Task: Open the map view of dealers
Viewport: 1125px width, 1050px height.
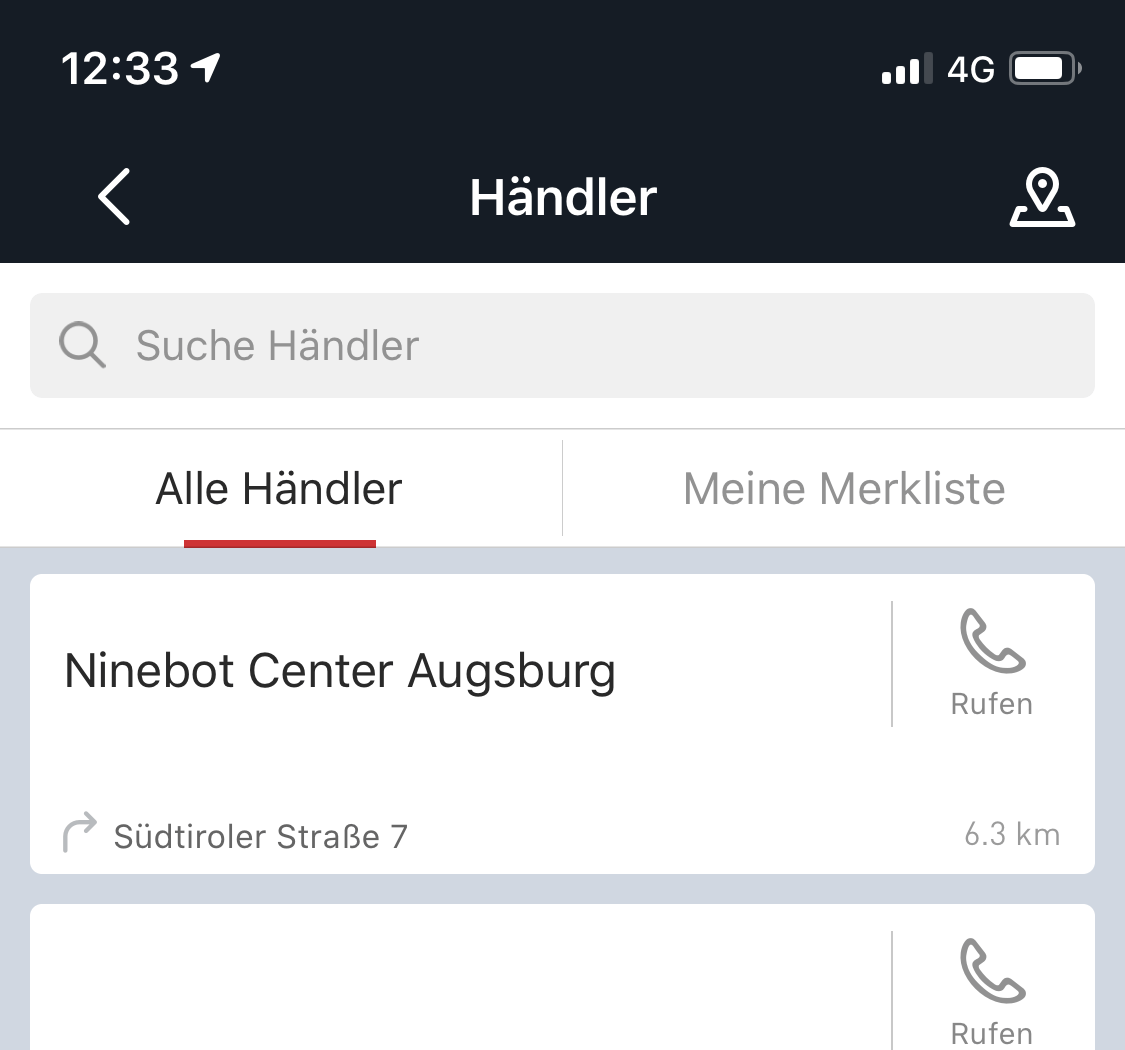Action: coord(1042,198)
